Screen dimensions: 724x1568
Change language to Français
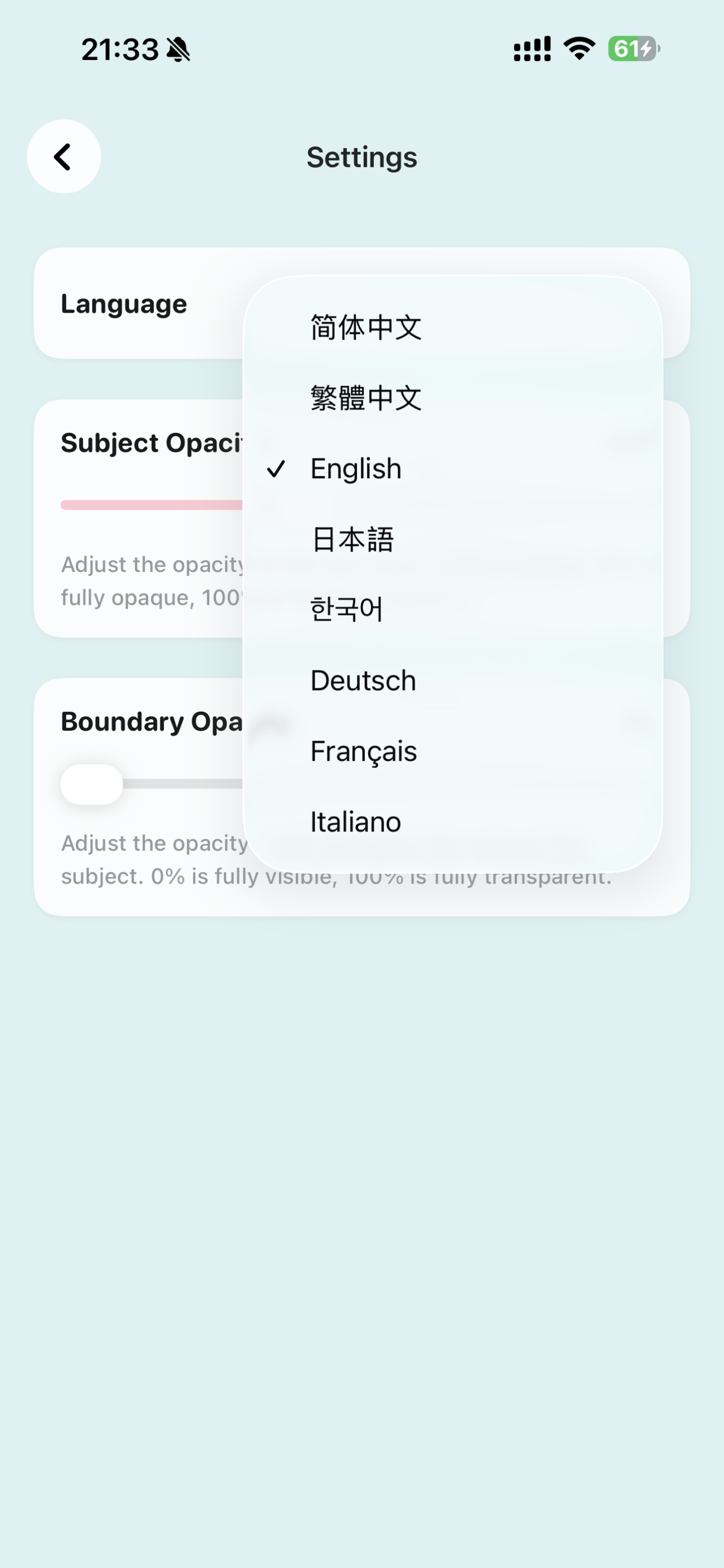coord(364,751)
